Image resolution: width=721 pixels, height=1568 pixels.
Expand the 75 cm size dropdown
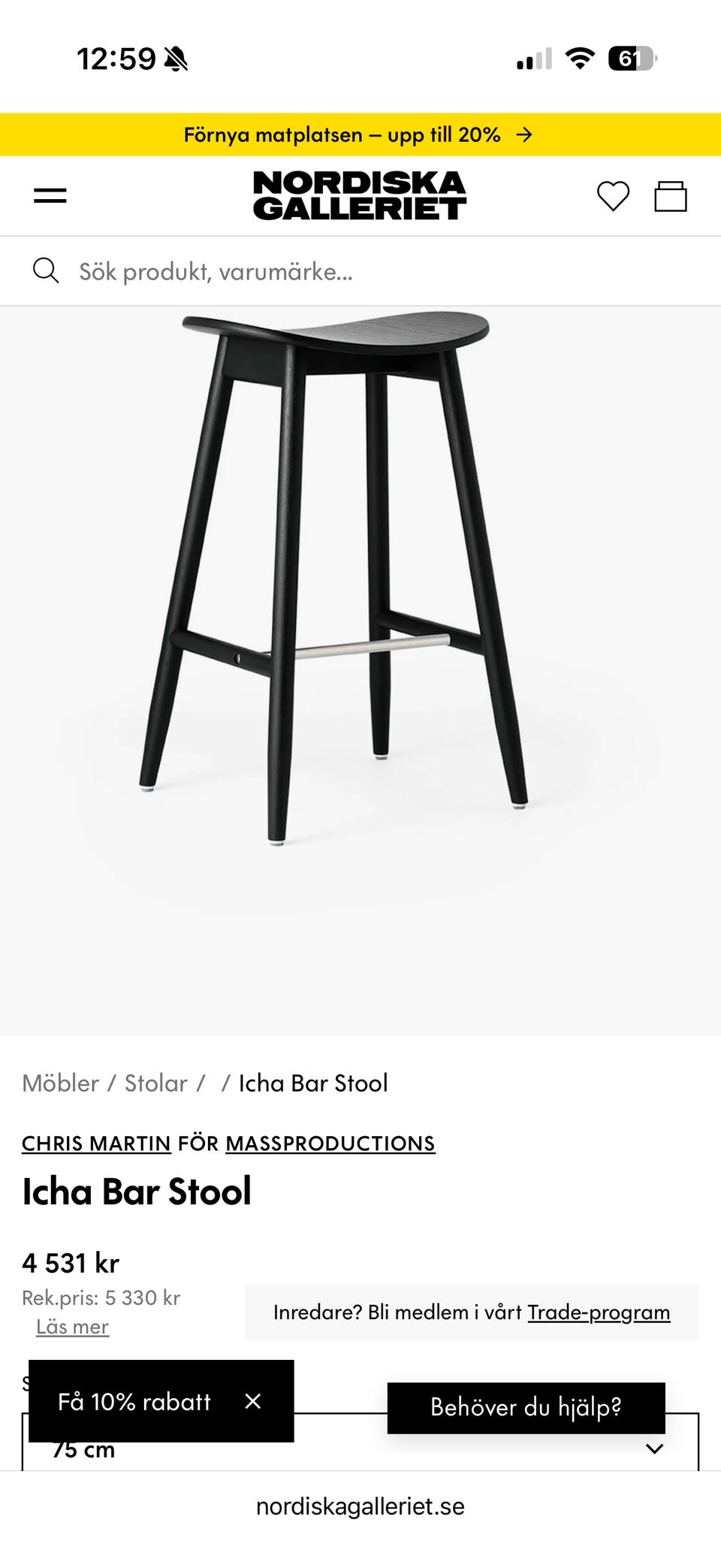click(653, 1449)
